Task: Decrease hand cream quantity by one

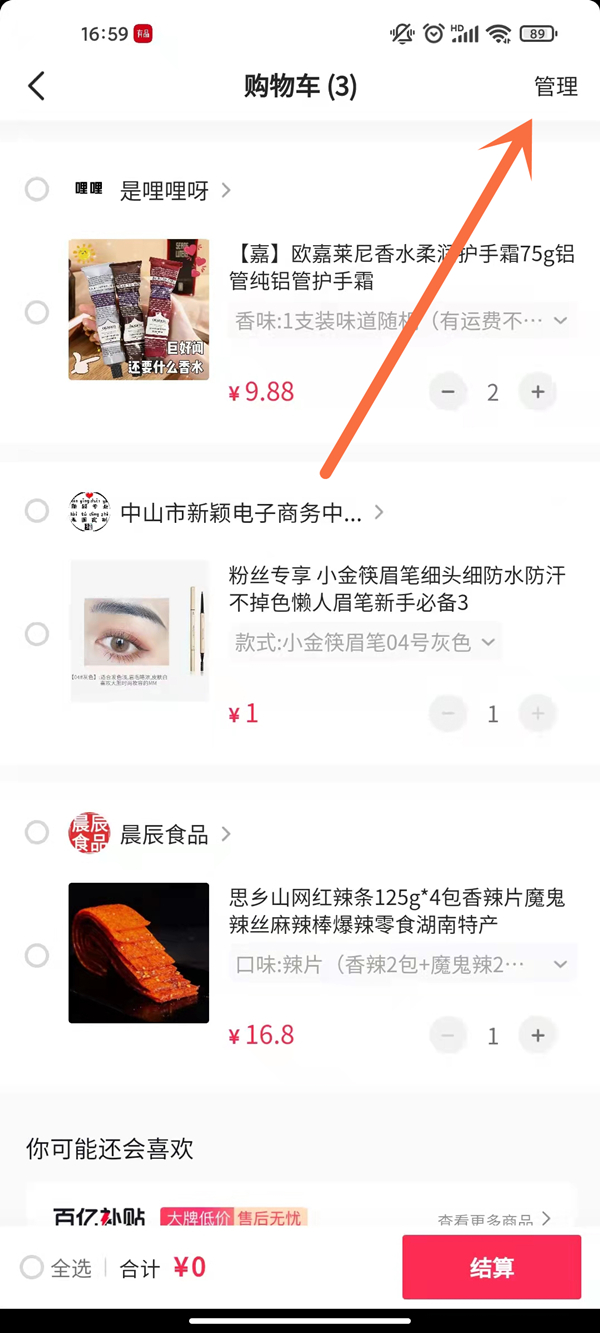Action: coord(448,392)
